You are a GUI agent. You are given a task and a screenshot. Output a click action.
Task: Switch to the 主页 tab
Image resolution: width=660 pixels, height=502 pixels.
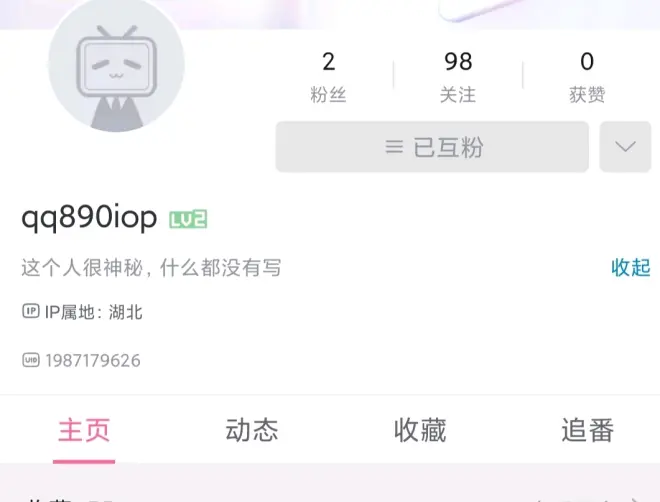(x=84, y=430)
